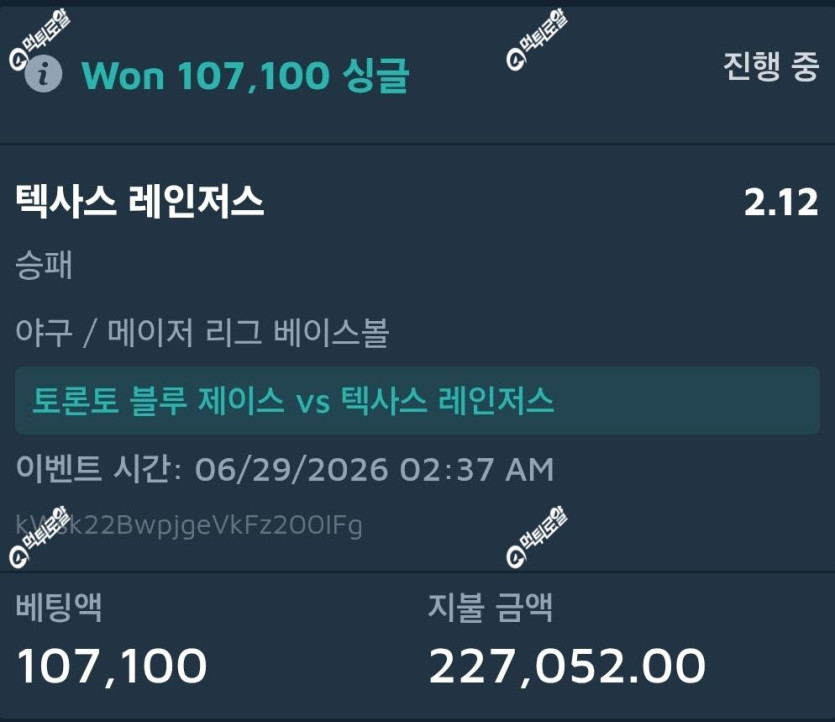Open the 토론토 블루 제이스 vs 텍사스 레인저스 match
The width and height of the screenshot is (835, 722).
(x=417, y=400)
